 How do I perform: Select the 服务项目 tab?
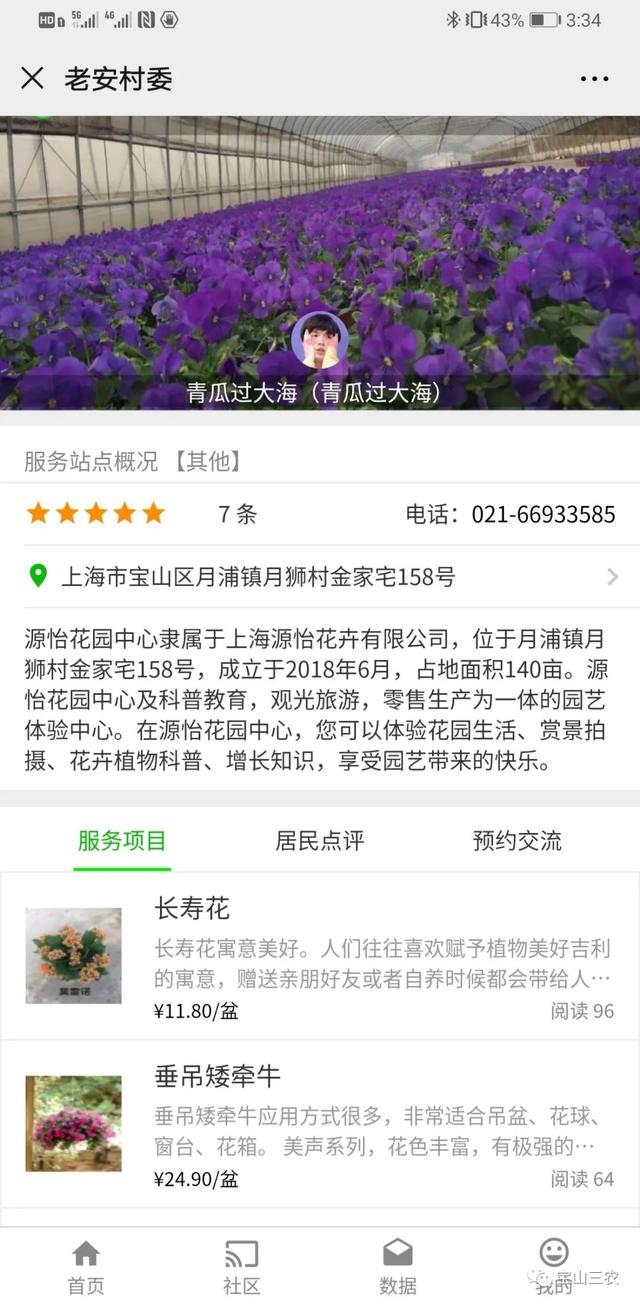click(122, 840)
